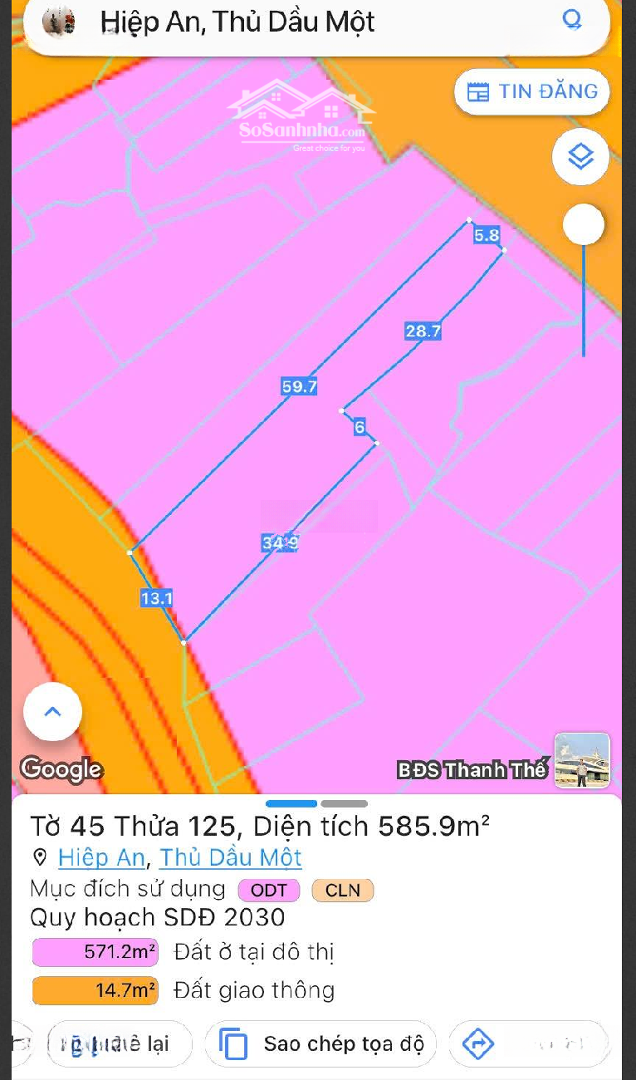Select the ODT land-use chip
The width and height of the screenshot is (636, 1080).
click(x=268, y=890)
